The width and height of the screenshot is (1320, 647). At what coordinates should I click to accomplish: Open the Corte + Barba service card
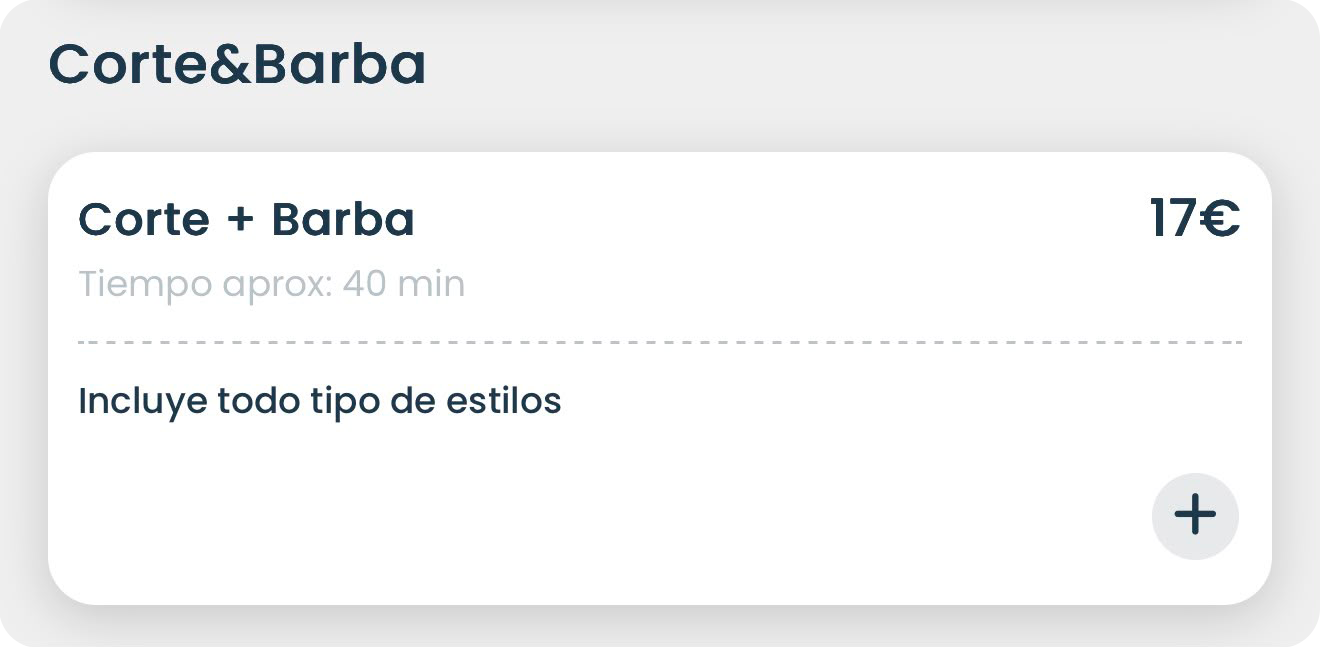tap(660, 378)
